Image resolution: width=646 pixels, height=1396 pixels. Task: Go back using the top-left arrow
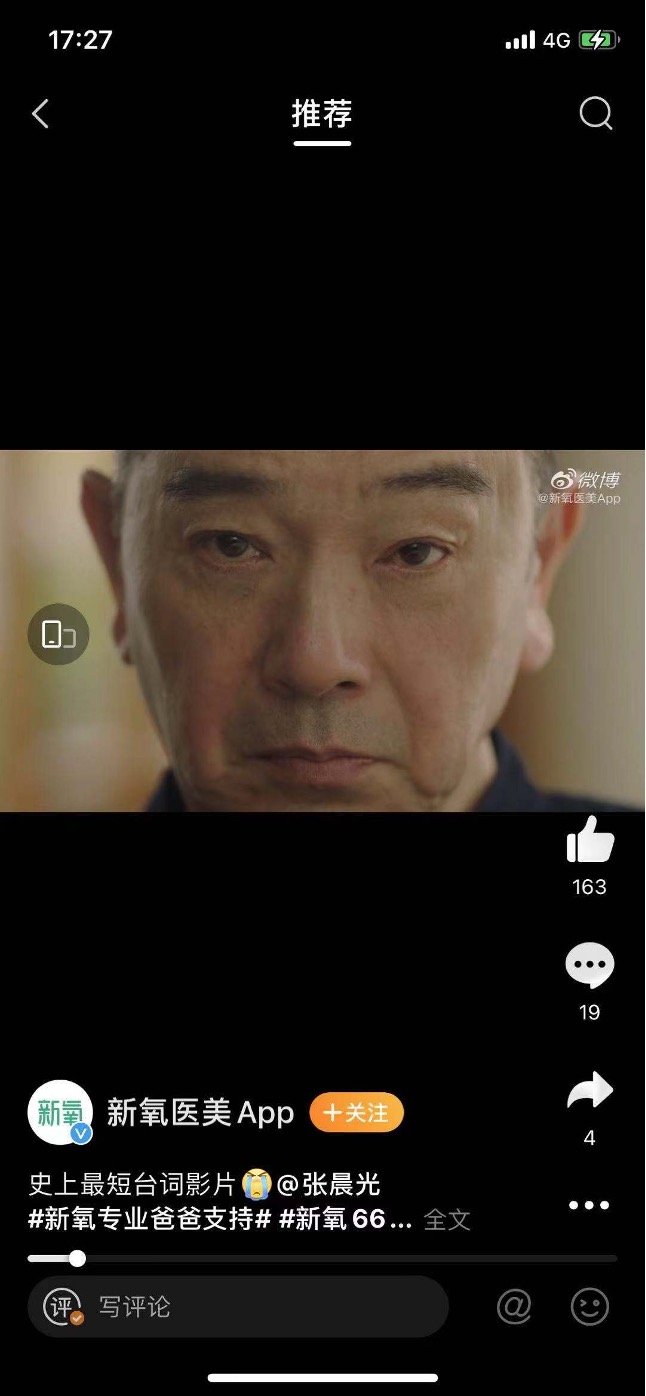click(x=40, y=115)
